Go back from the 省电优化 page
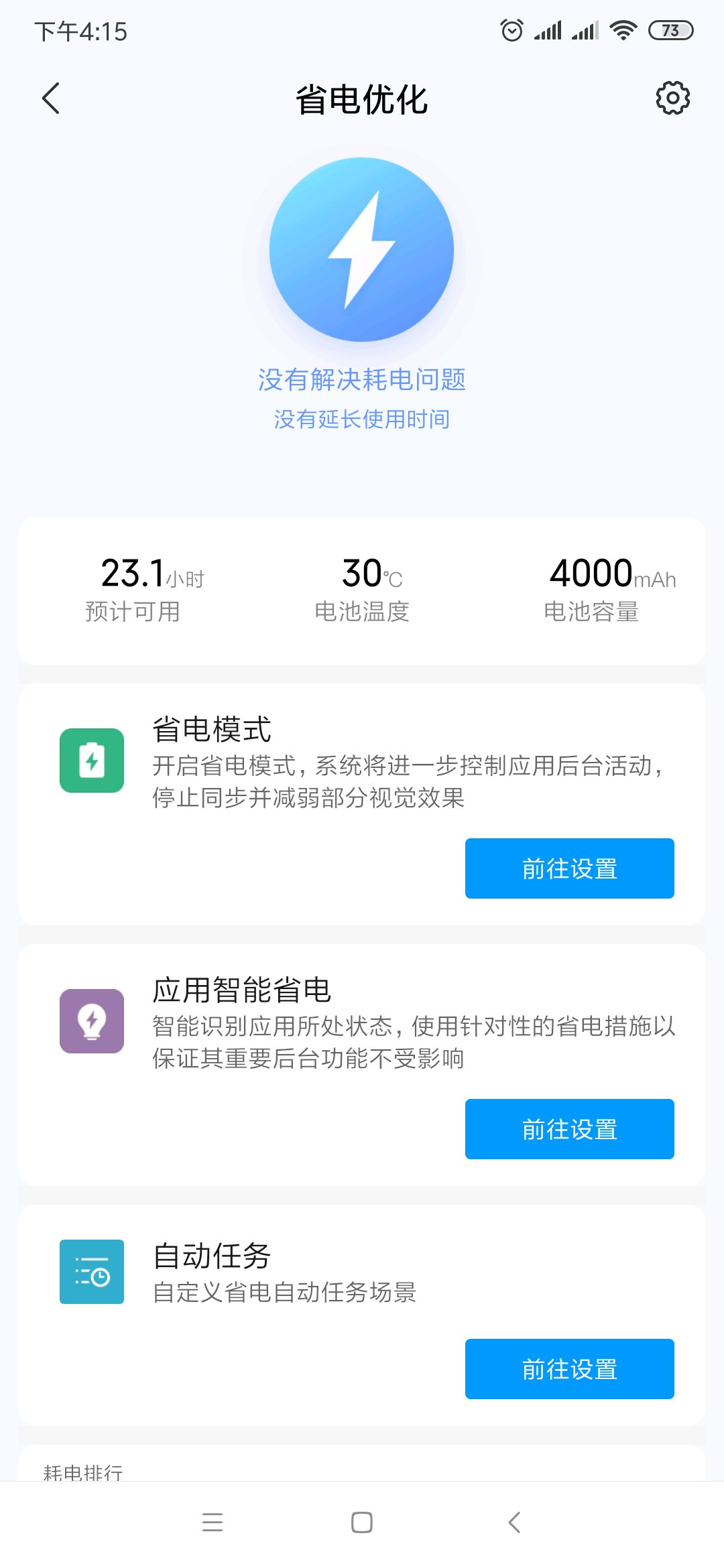Image resolution: width=724 pixels, height=1568 pixels. click(x=51, y=99)
